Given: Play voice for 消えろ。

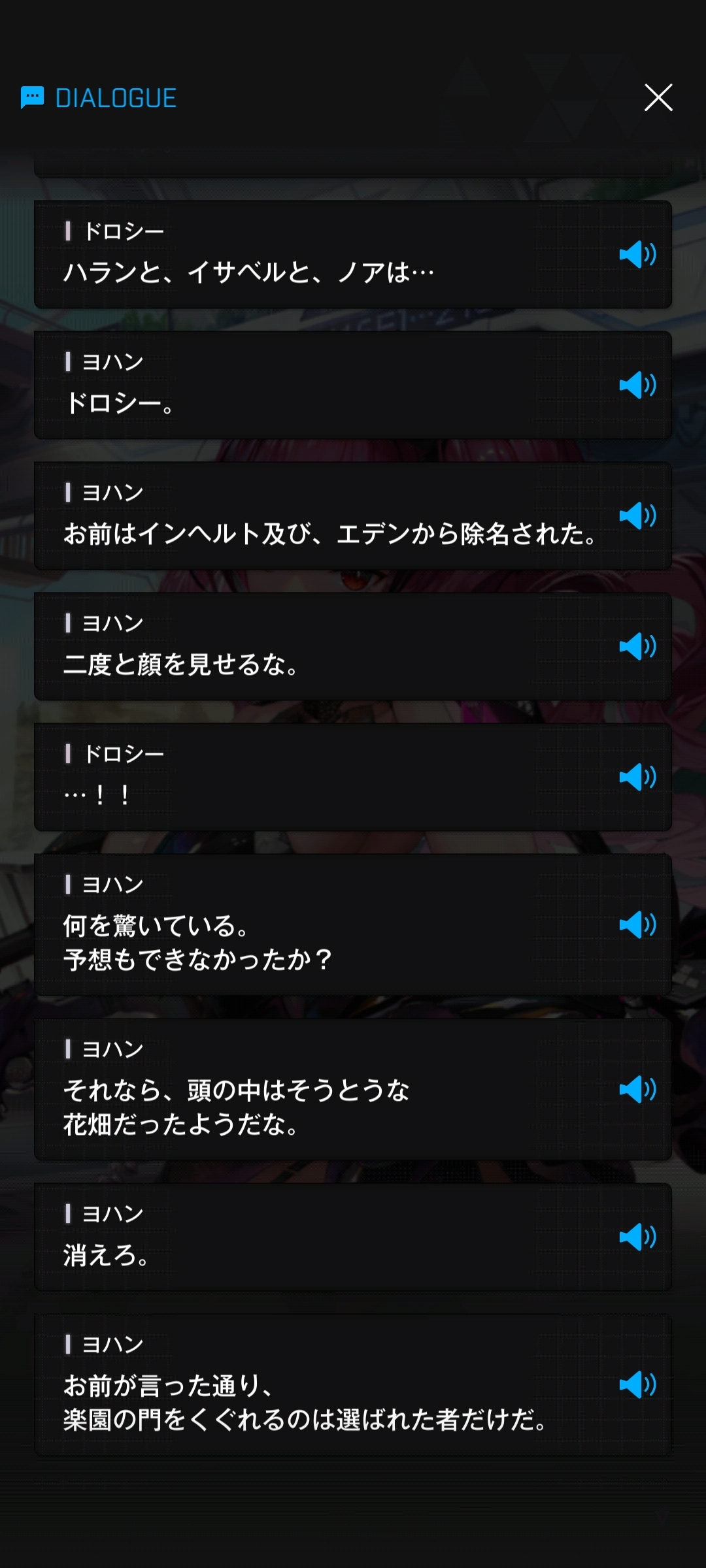Looking at the screenshot, I should point(637,1237).
